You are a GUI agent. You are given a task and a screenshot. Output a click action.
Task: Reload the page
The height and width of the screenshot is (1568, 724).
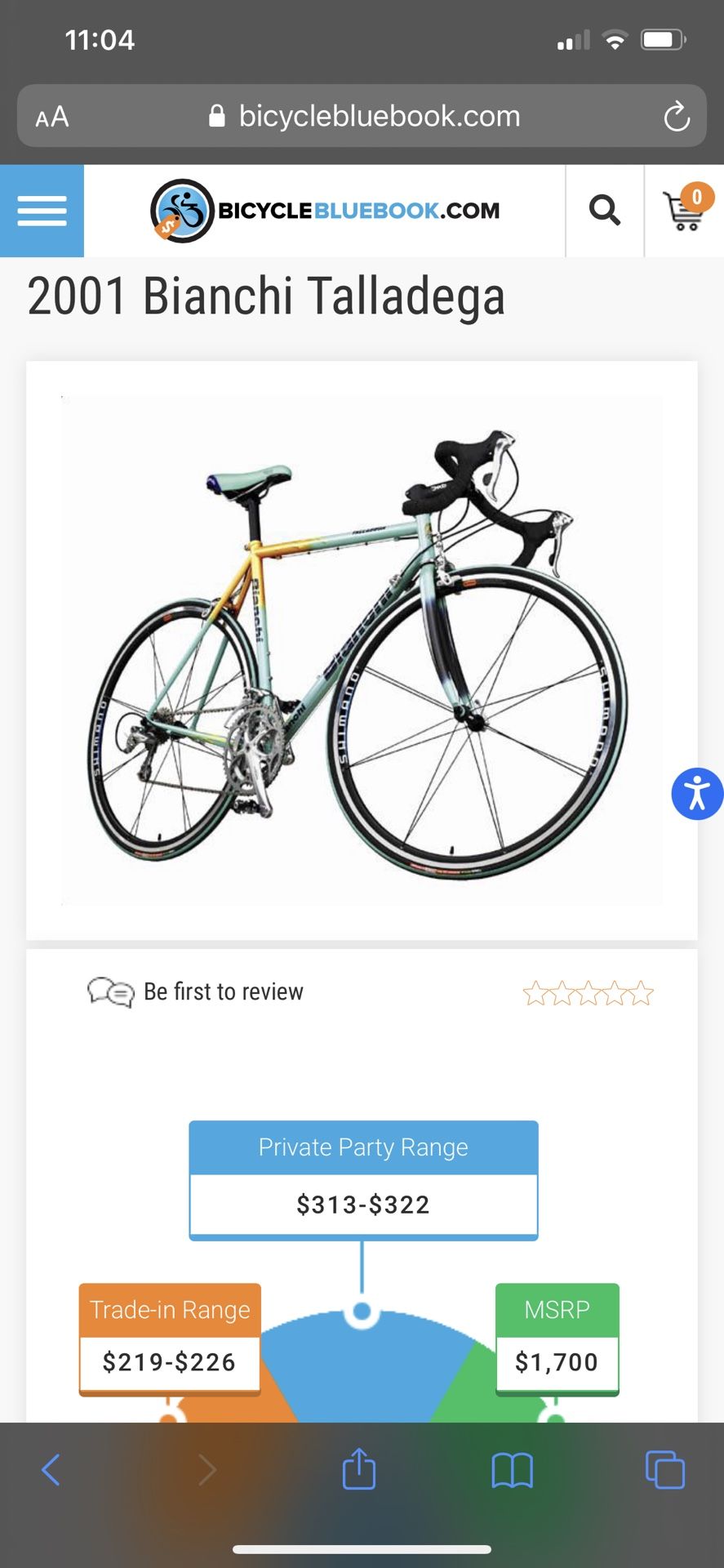click(677, 117)
